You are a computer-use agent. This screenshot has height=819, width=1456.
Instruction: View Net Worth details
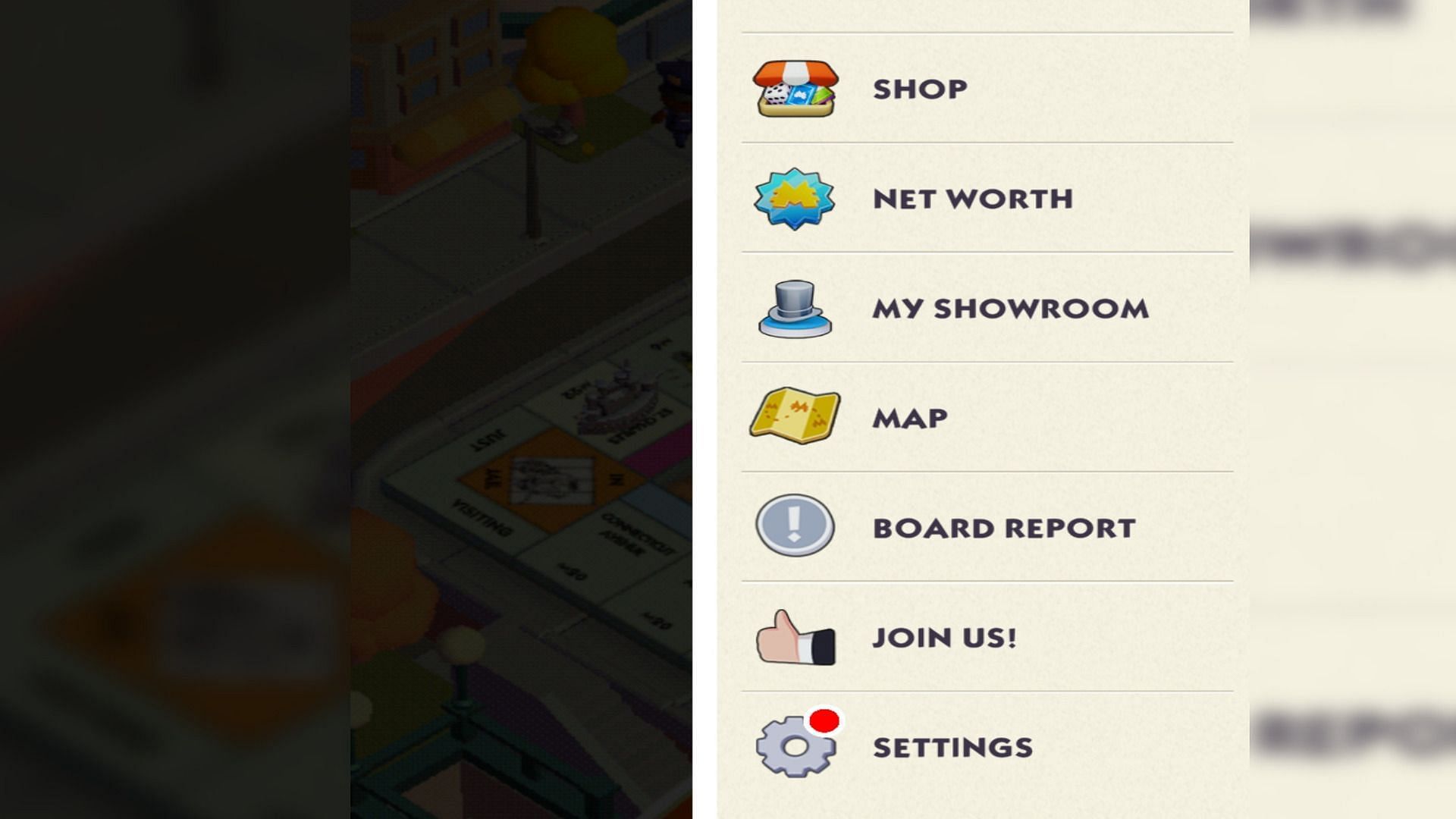(972, 199)
